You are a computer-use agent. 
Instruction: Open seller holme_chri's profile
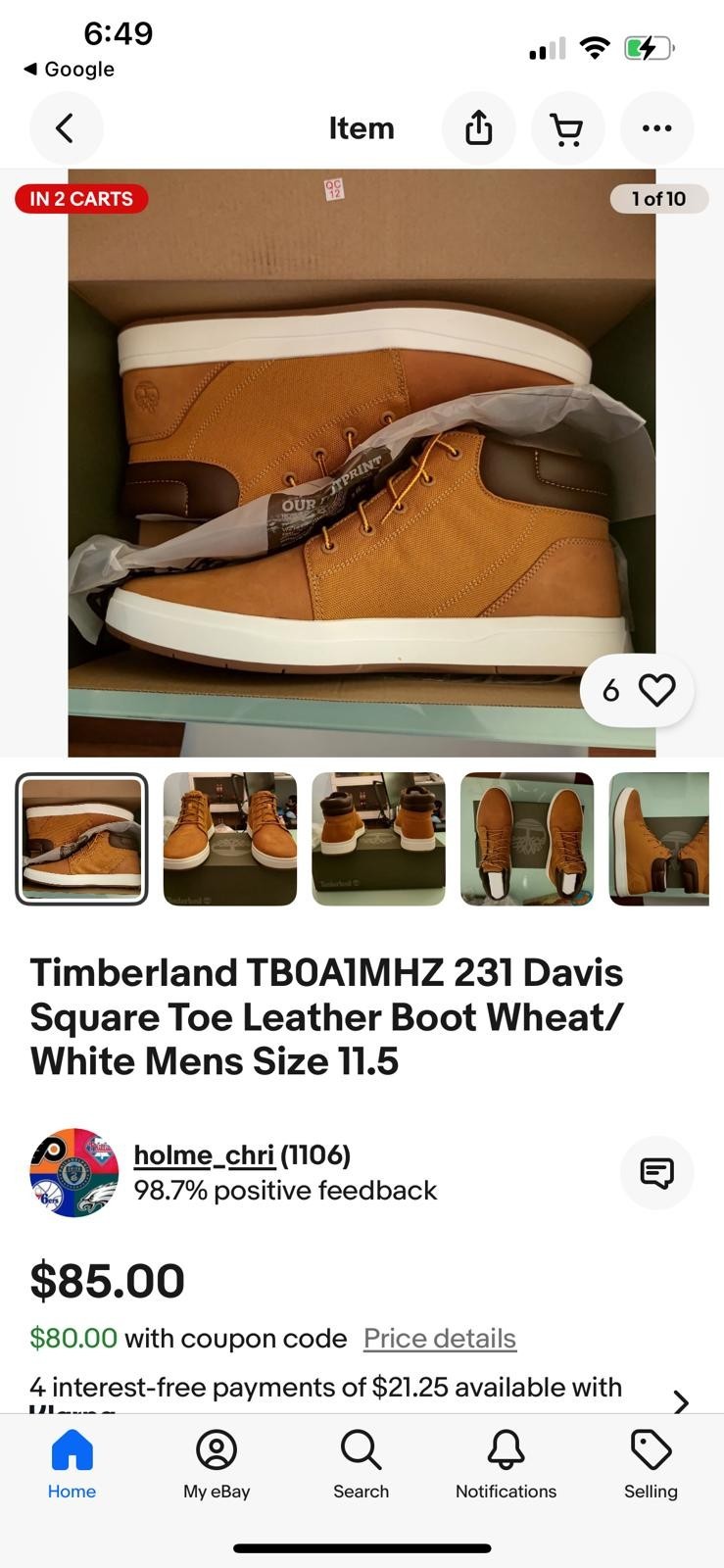pos(204,1155)
